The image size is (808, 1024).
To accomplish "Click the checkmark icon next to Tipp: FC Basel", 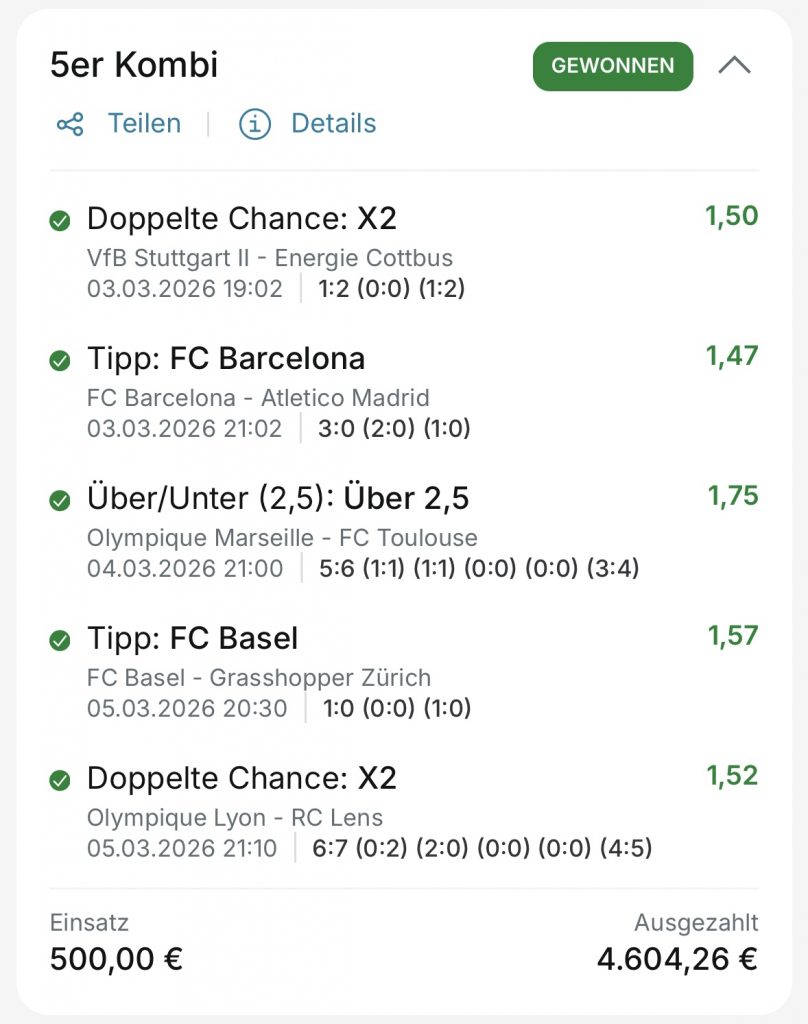I will pos(62,638).
